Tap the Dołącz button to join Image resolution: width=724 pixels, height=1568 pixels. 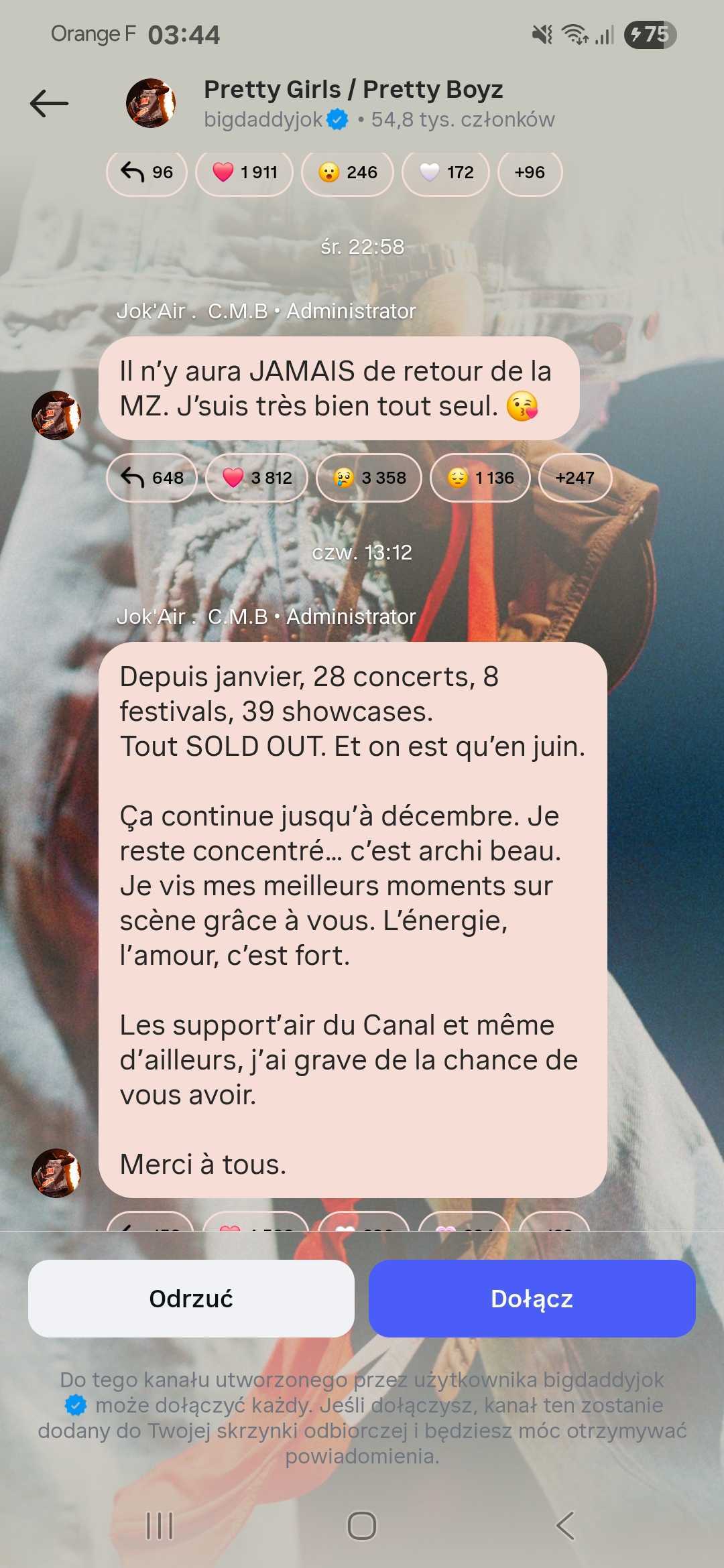click(x=532, y=1298)
